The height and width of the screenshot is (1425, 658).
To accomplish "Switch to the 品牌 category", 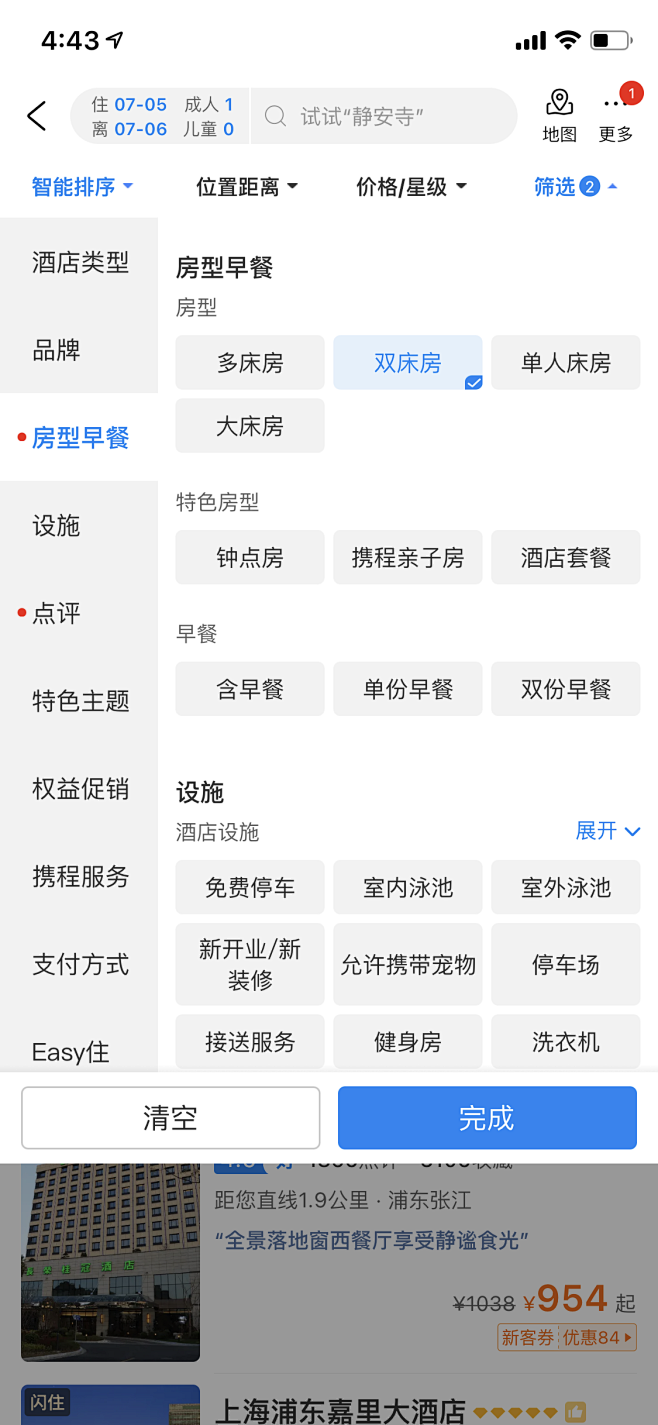I will [79, 350].
